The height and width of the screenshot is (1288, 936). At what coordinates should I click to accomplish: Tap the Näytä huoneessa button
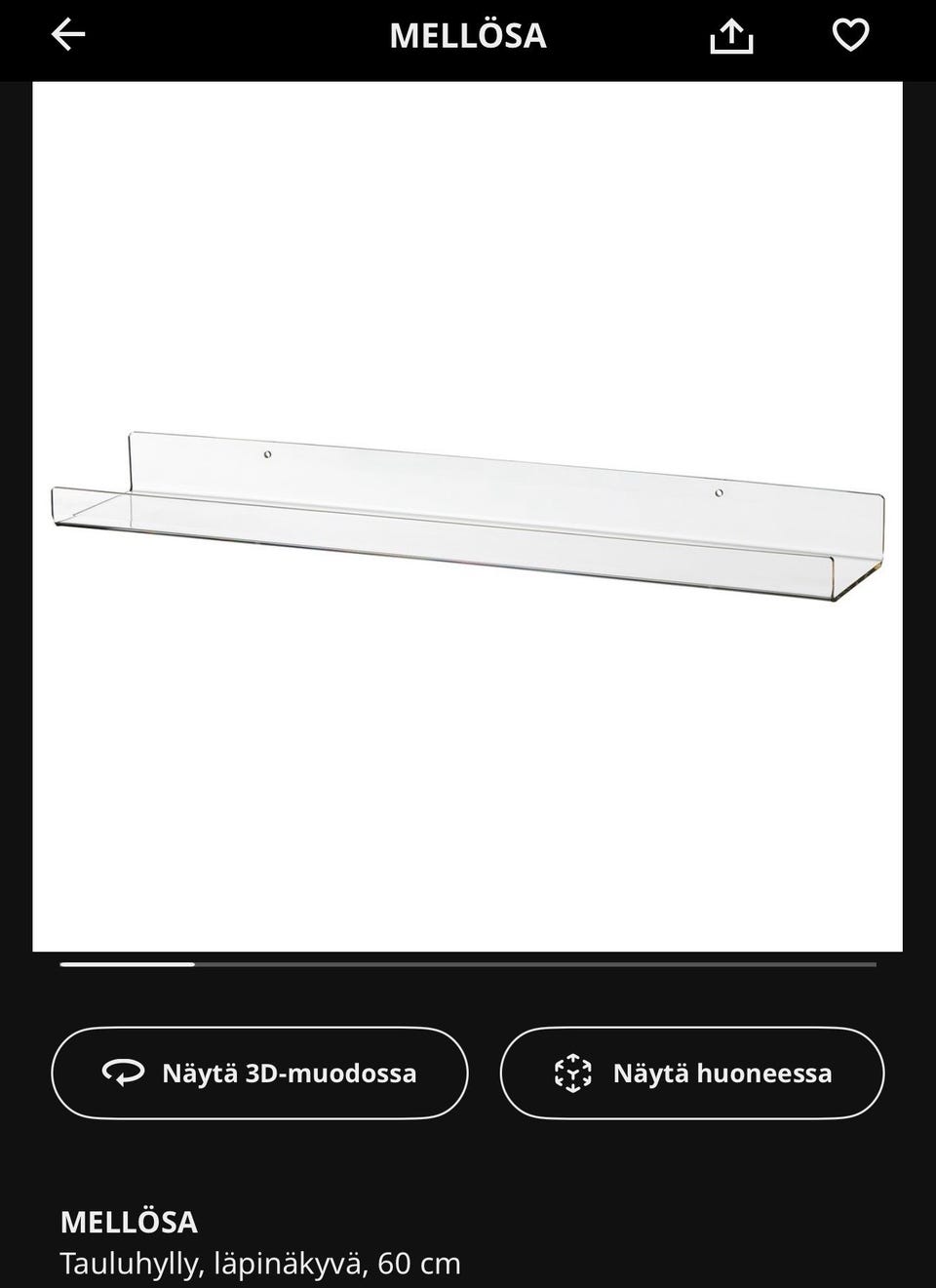[692, 1073]
